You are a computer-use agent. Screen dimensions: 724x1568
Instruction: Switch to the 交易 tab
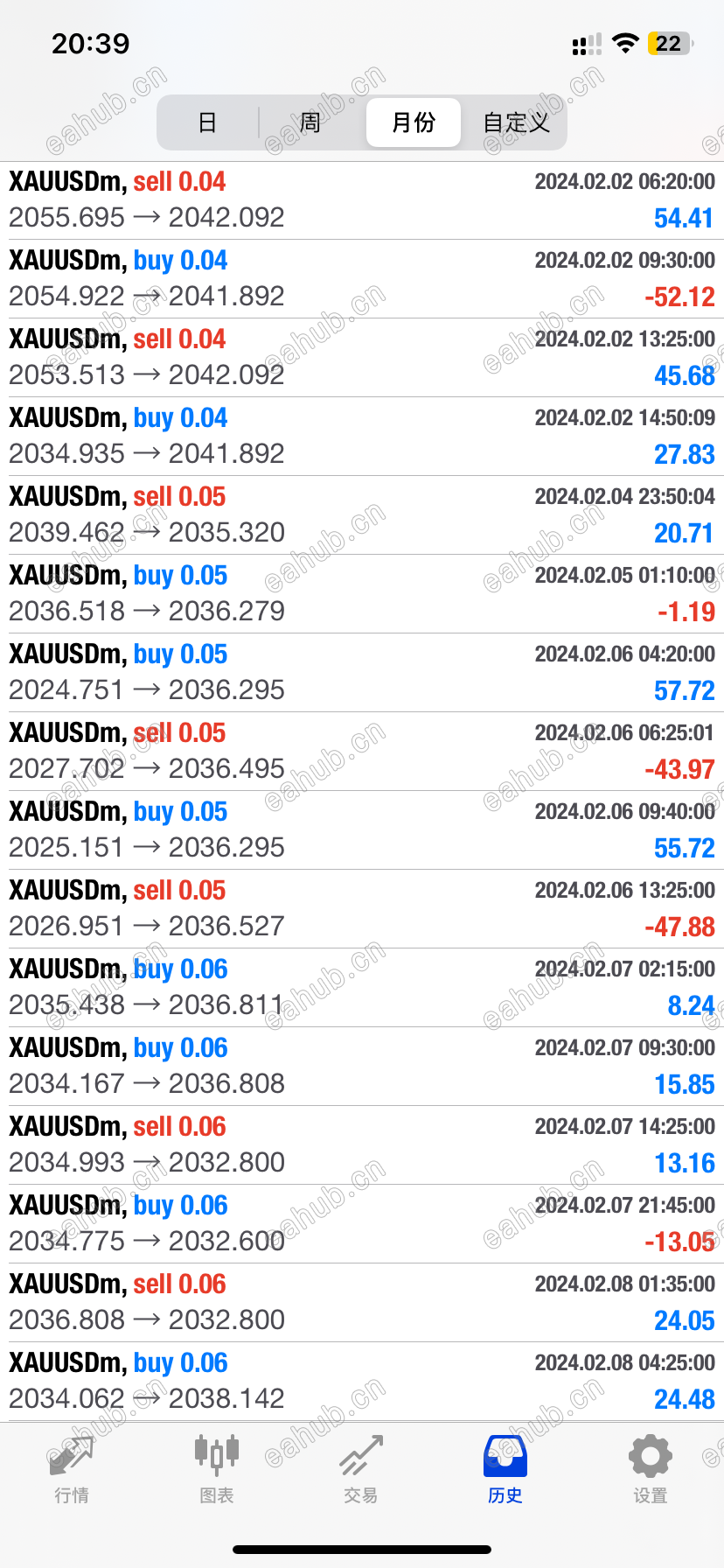pos(361,1470)
